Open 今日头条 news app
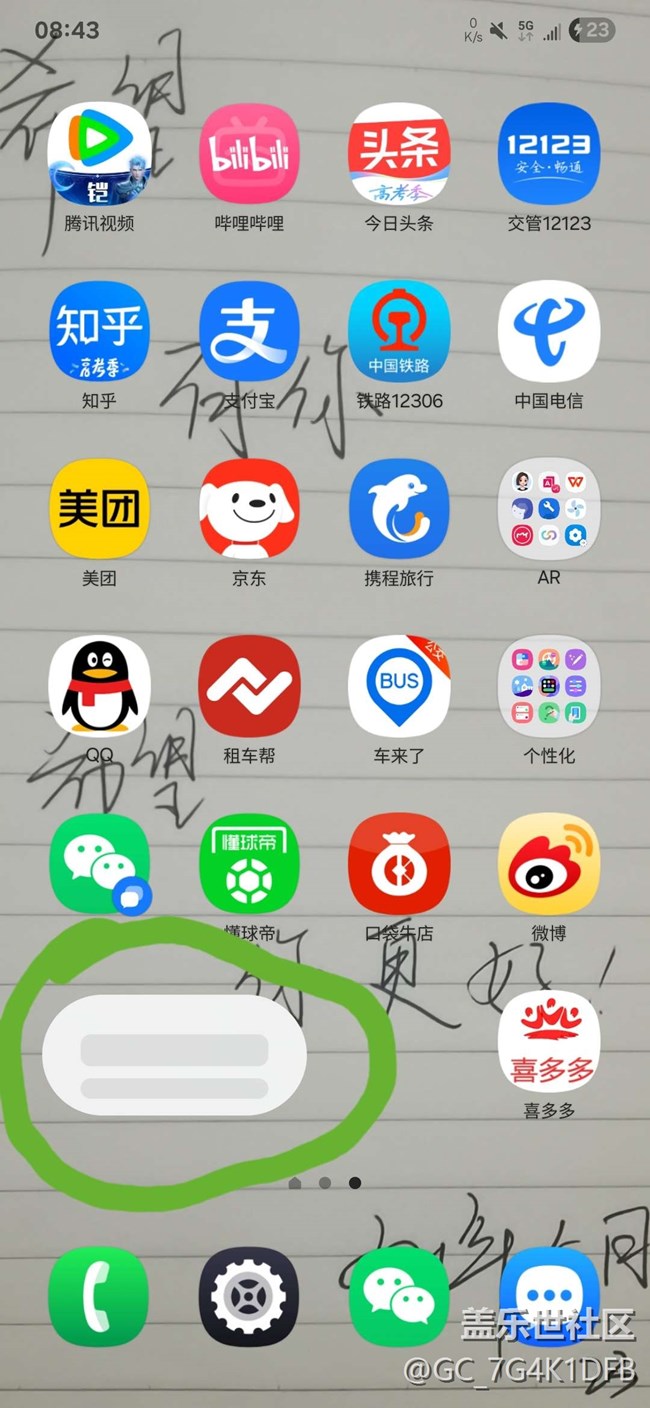Screen dimensions: 650x1408 coord(399,154)
